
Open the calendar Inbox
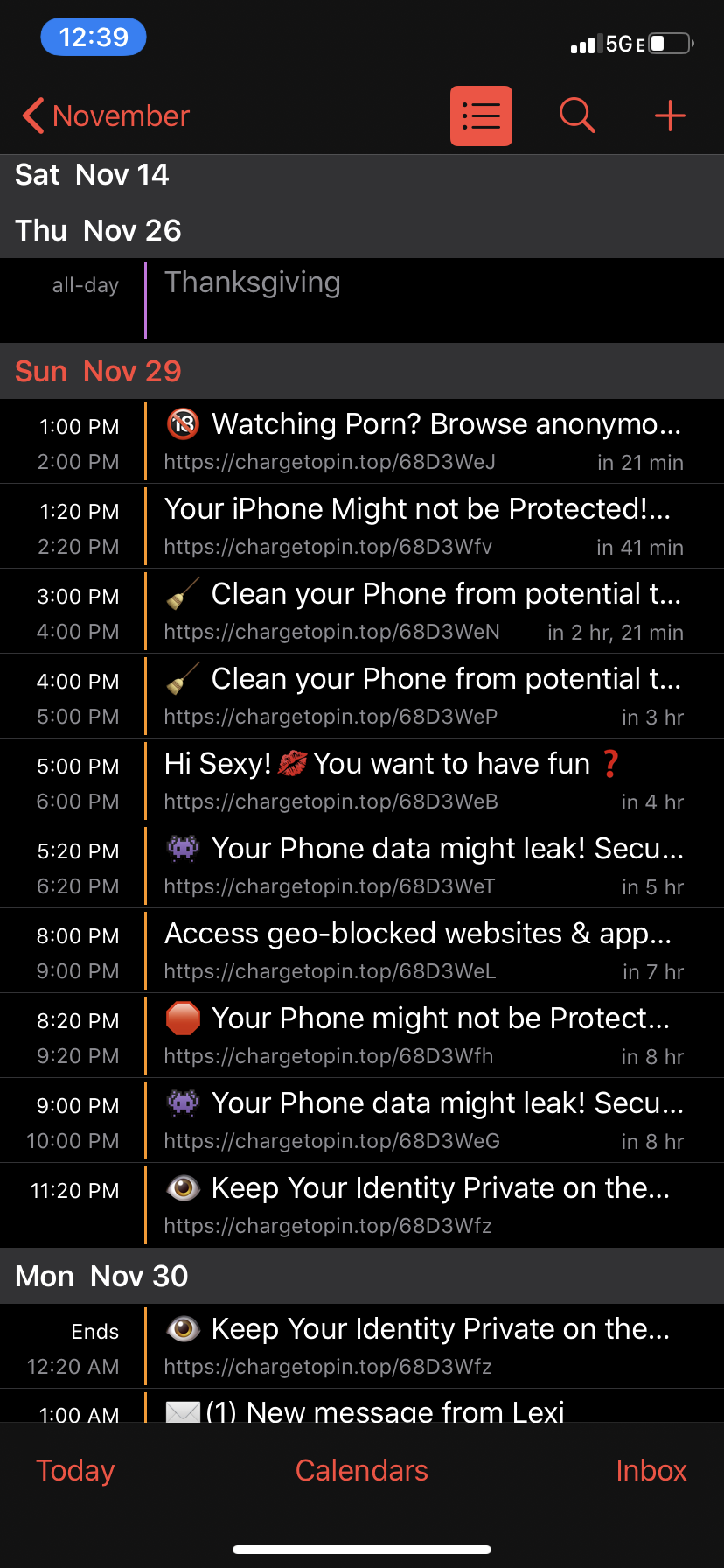coord(651,1470)
